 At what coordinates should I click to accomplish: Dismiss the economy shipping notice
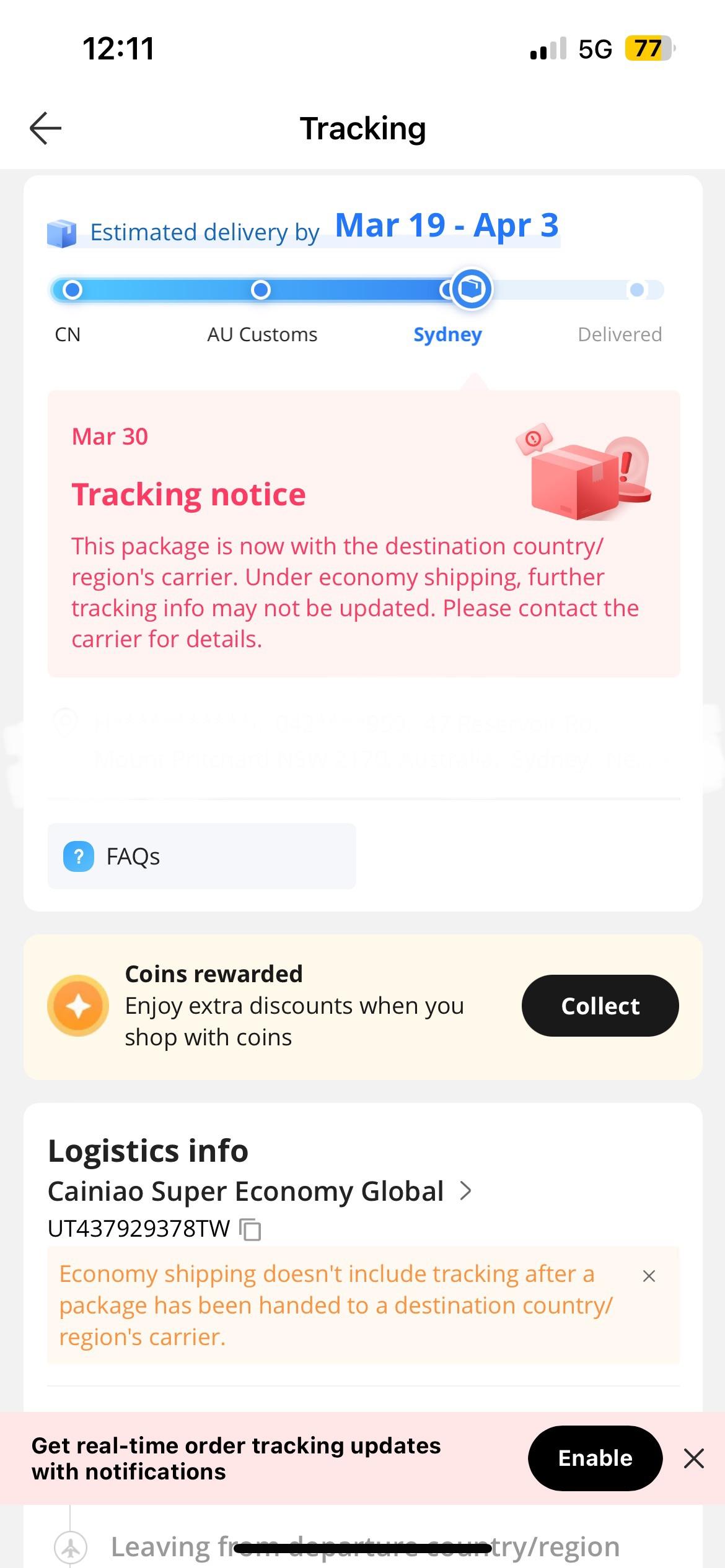649,1276
